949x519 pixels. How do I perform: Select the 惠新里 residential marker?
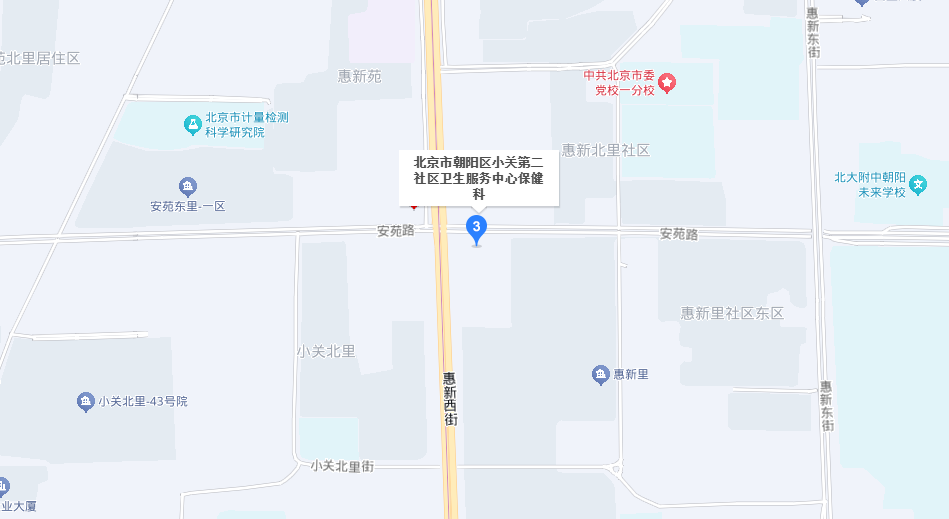[601, 375]
